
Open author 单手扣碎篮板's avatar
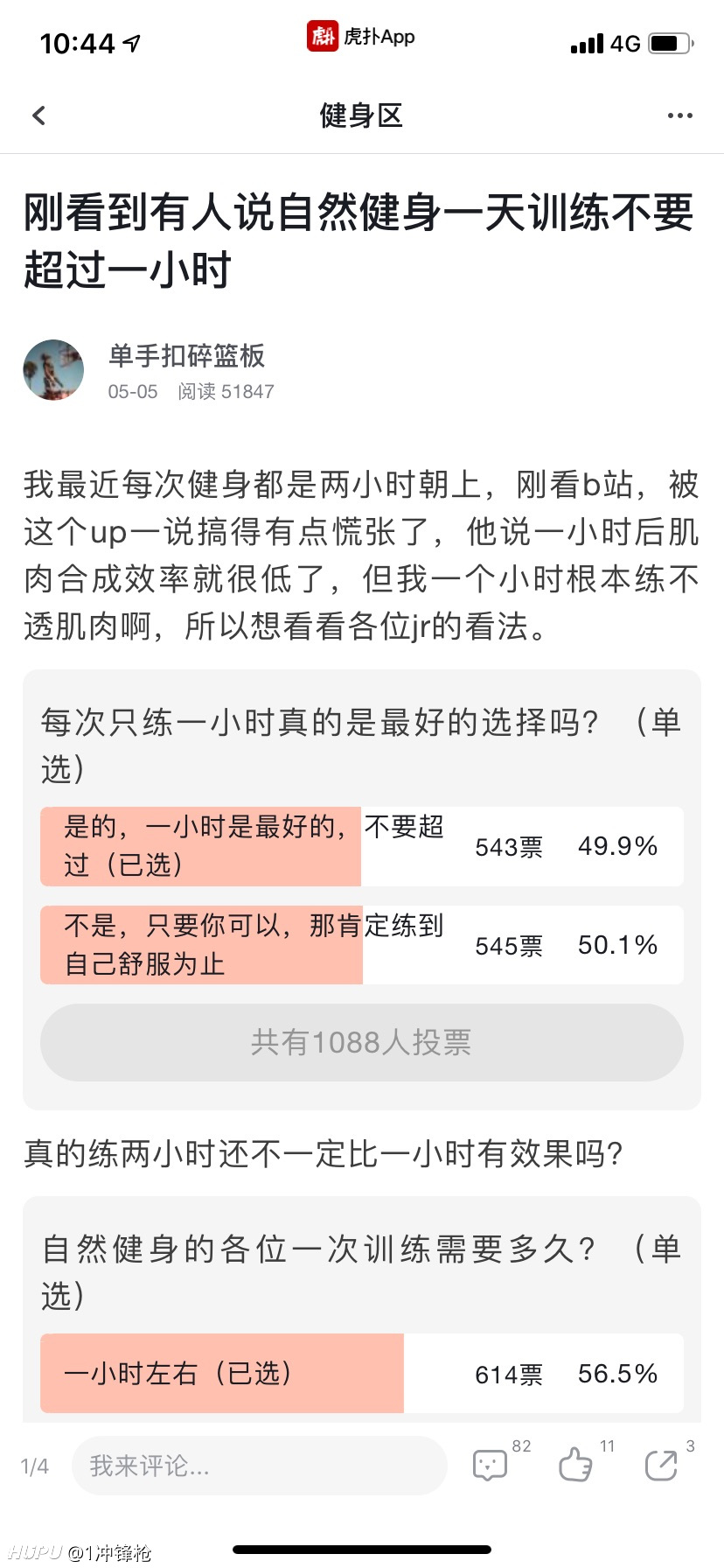(53, 370)
